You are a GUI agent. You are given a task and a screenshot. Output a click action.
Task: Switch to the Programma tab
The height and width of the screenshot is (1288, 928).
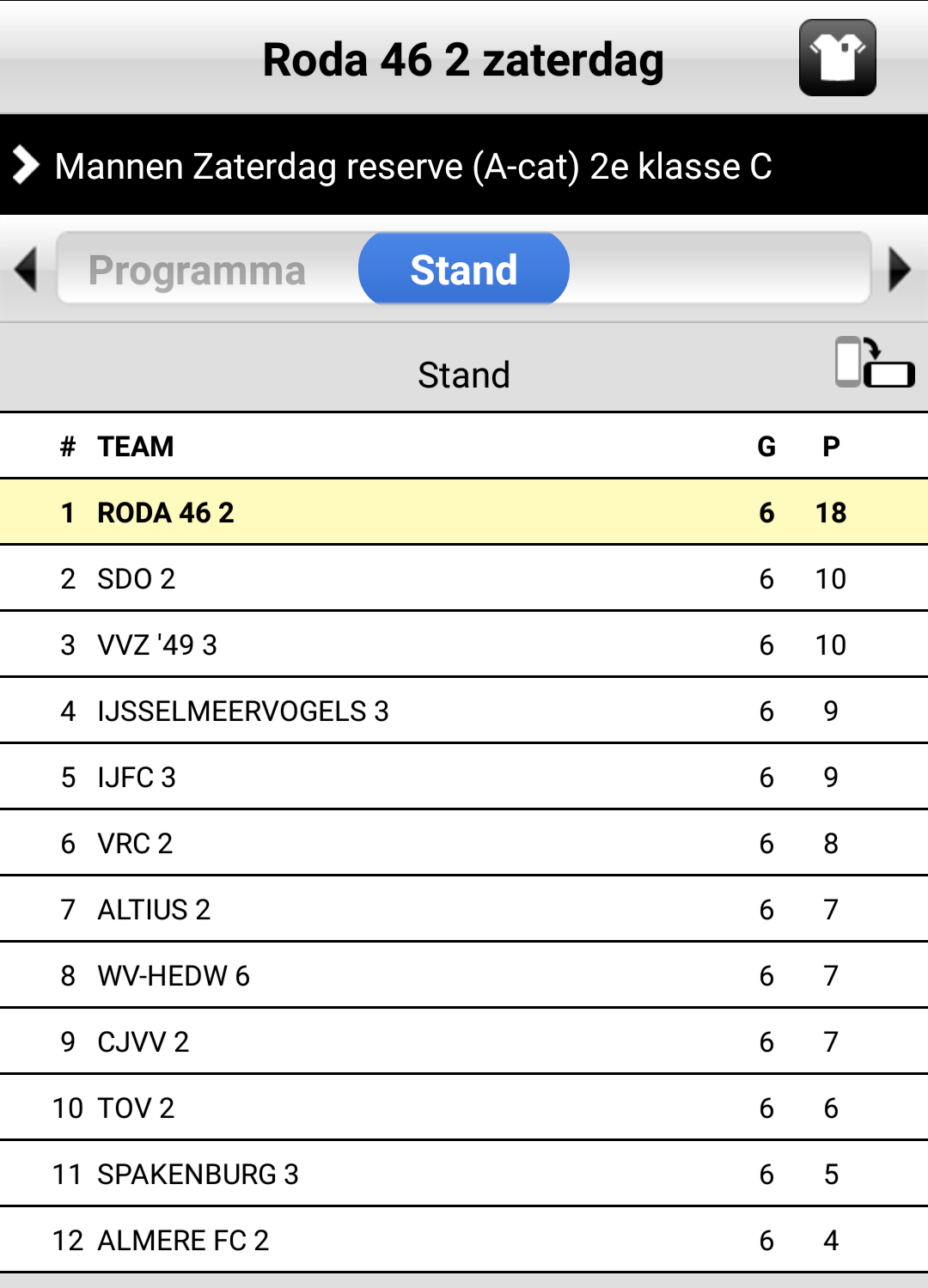point(198,268)
